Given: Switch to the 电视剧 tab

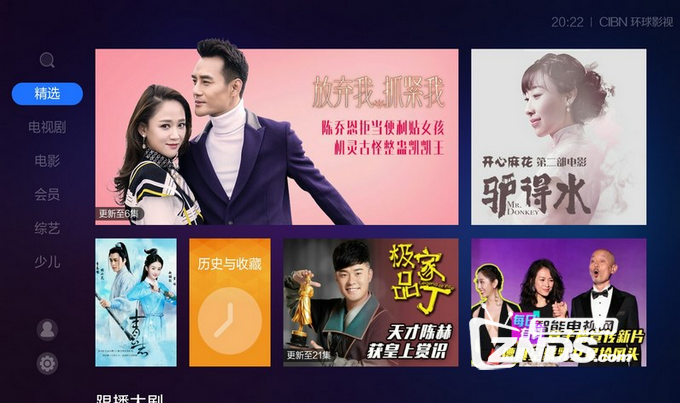Looking at the screenshot, I should 47,127.
